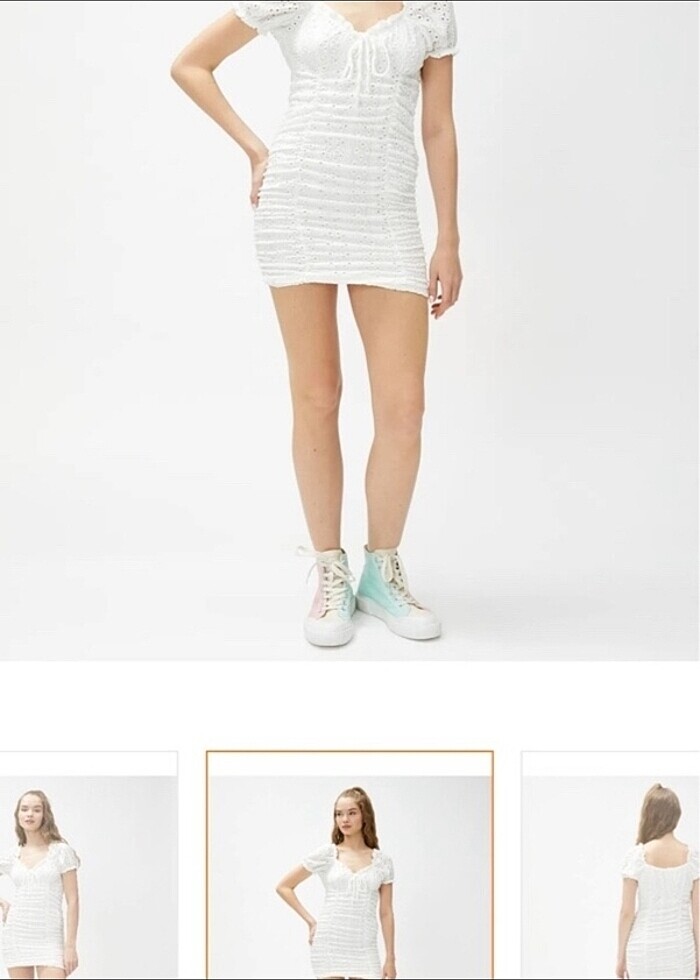
Task: Select the partly visible left side thumbnail
Action: (x=88, y=866)
